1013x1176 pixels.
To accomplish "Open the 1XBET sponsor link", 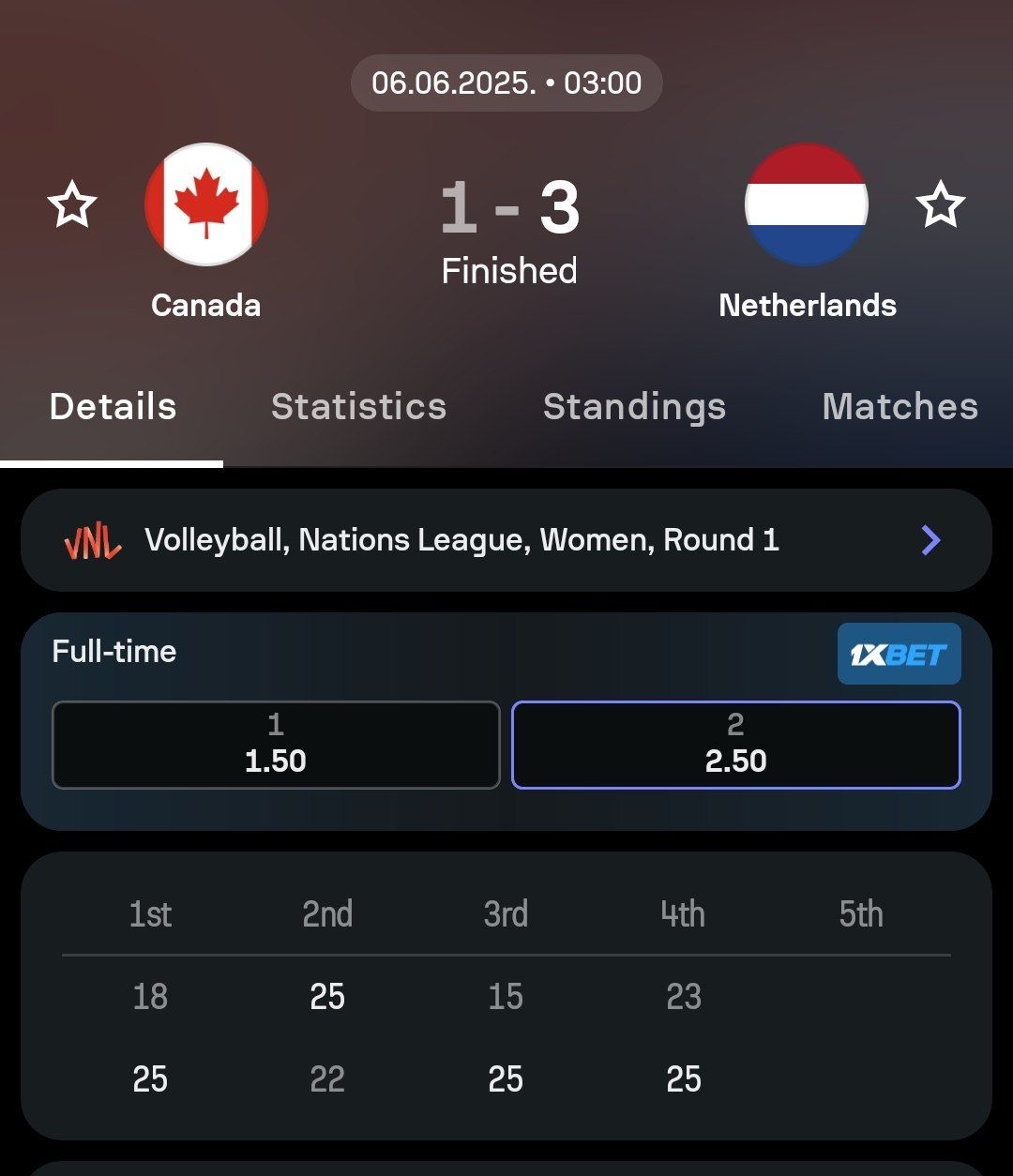I will tap(899, 654).
